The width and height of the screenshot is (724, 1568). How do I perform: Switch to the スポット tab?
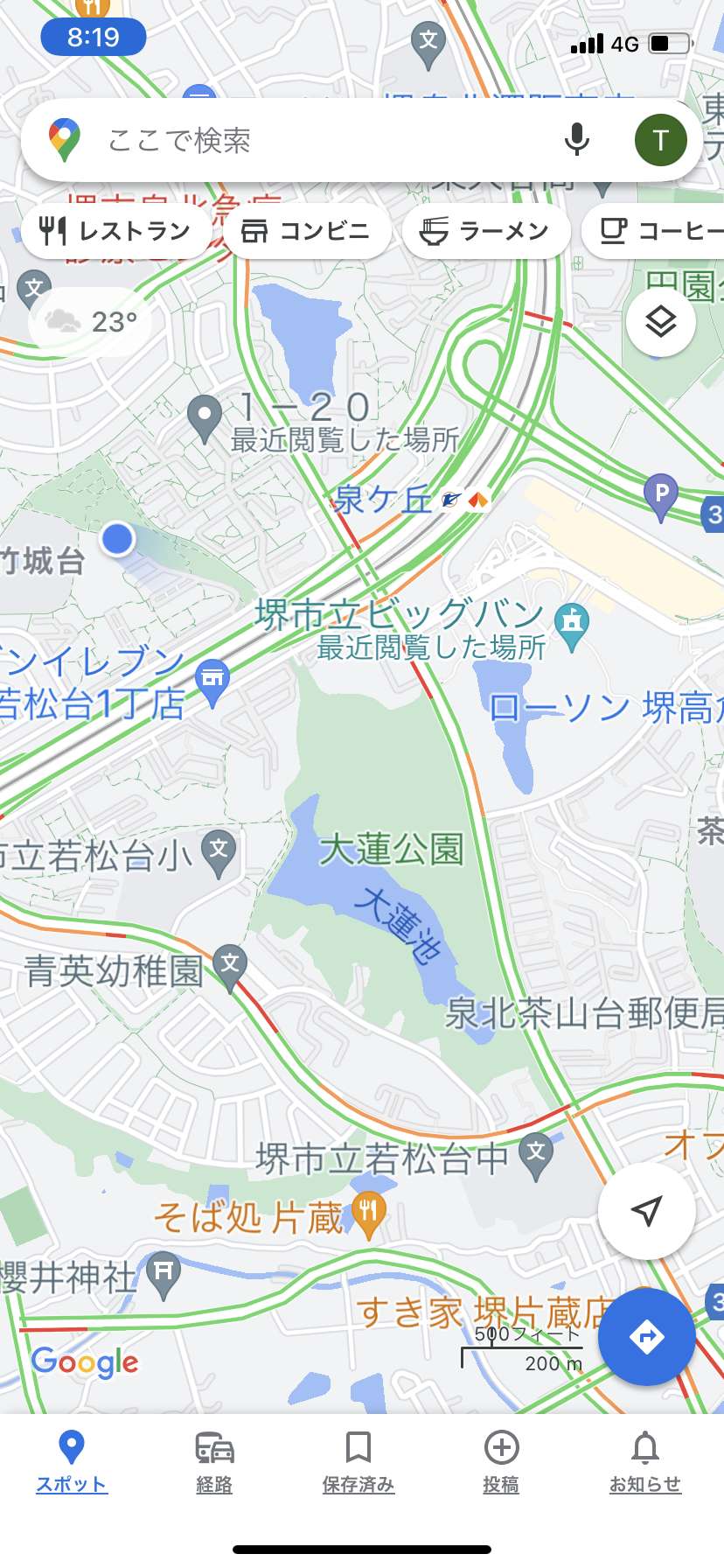[x=72, y=1461]
